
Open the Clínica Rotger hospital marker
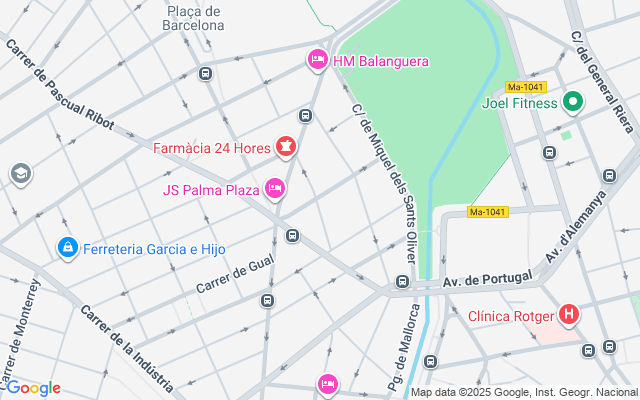(x=569, y=316)
